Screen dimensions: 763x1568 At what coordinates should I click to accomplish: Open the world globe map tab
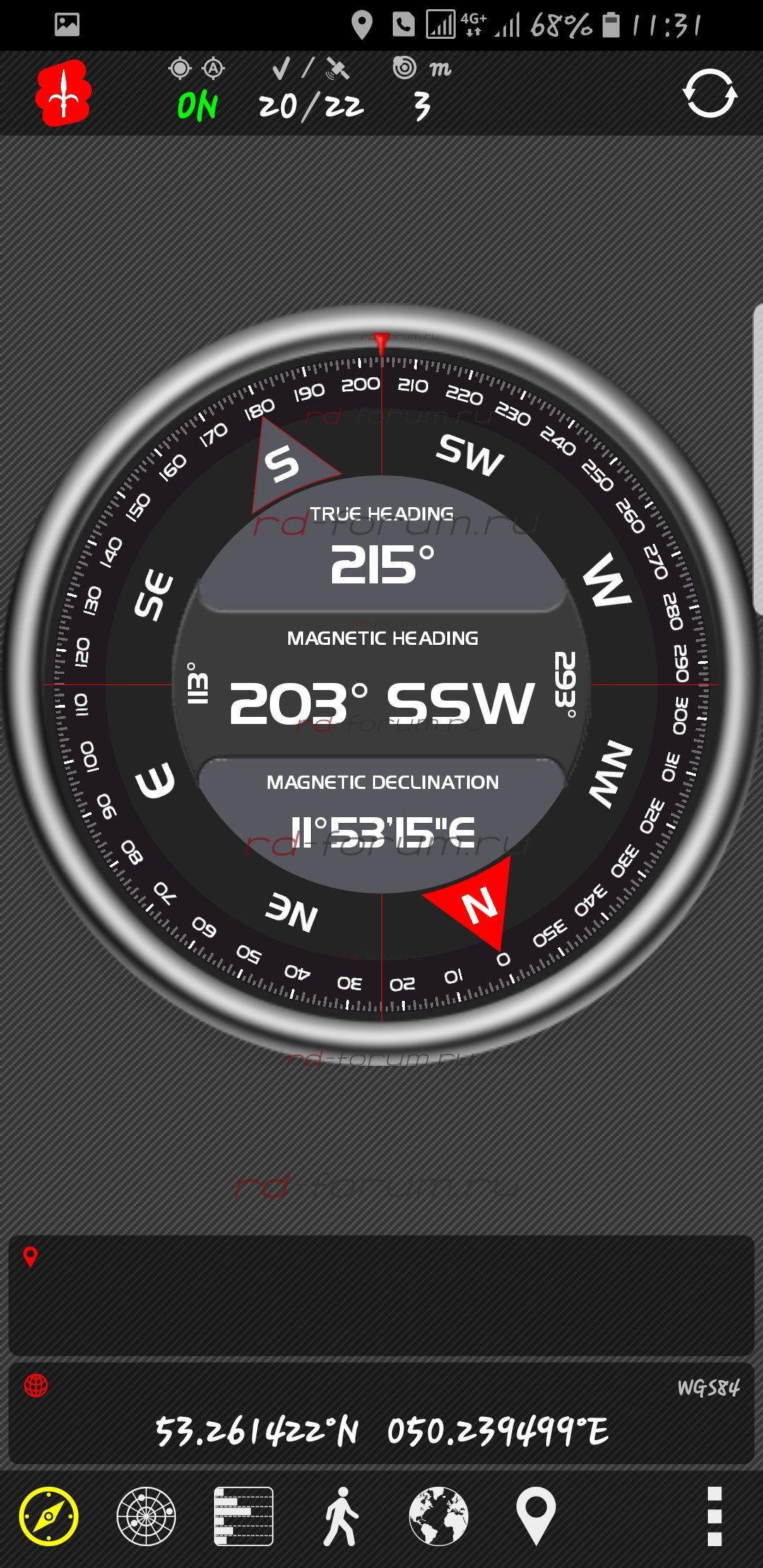pyautogui.click(x=438, y=1516)
